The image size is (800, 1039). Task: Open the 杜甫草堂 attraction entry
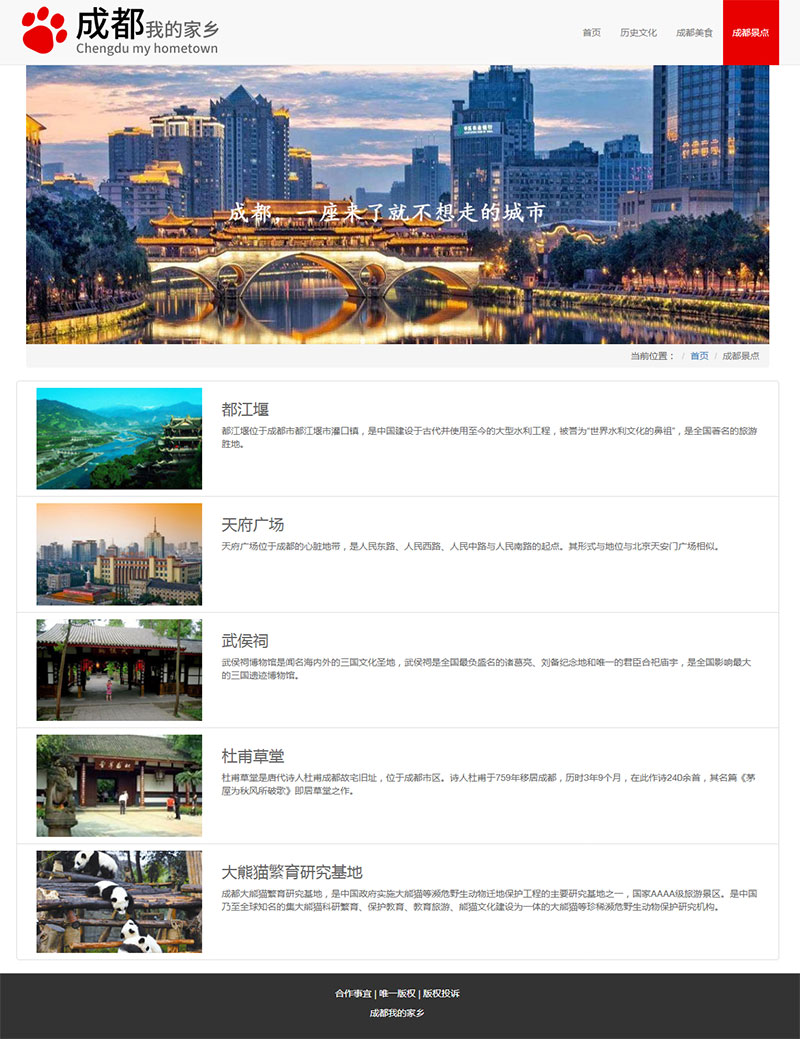pos(252,756)
